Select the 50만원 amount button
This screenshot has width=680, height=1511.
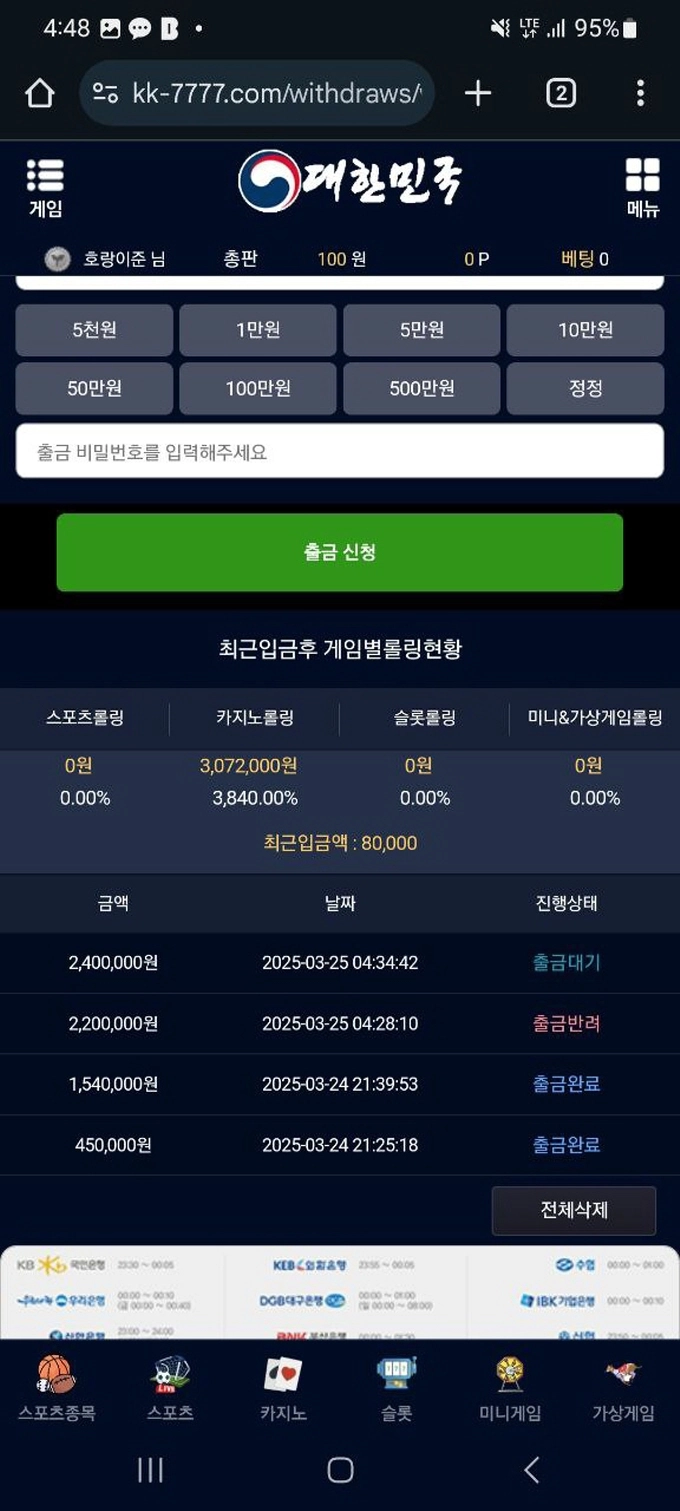pyautogui.click(x=94, y=388)
